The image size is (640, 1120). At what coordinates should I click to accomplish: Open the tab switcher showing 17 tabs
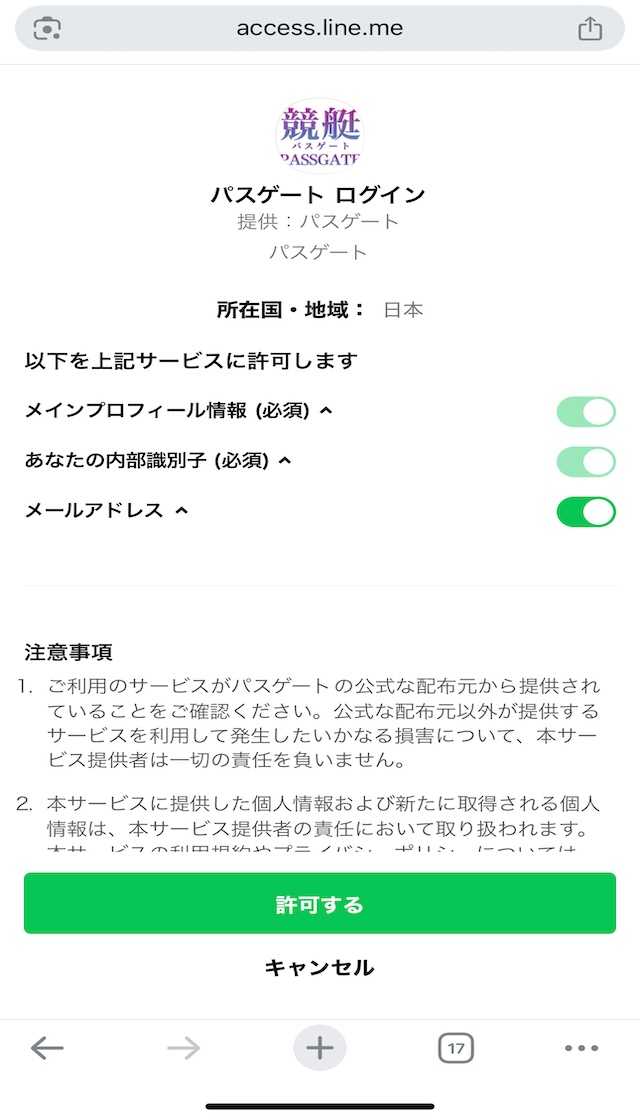456,1049
